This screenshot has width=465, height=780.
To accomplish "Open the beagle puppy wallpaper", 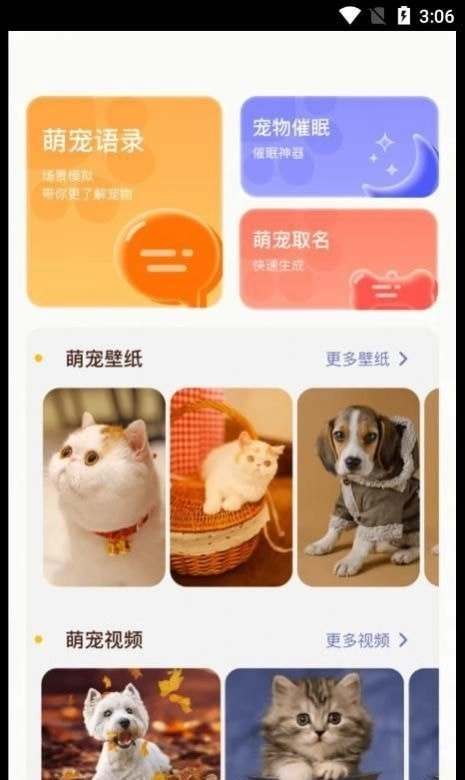I will point(359,487).
